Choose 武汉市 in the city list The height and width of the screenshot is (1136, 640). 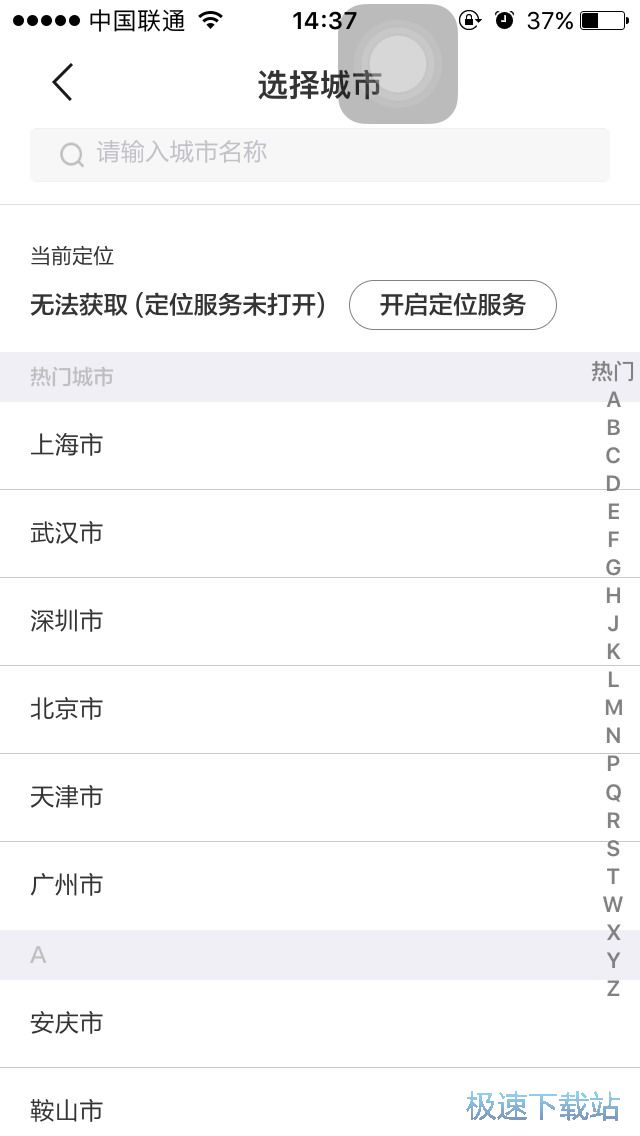(67, 533)
